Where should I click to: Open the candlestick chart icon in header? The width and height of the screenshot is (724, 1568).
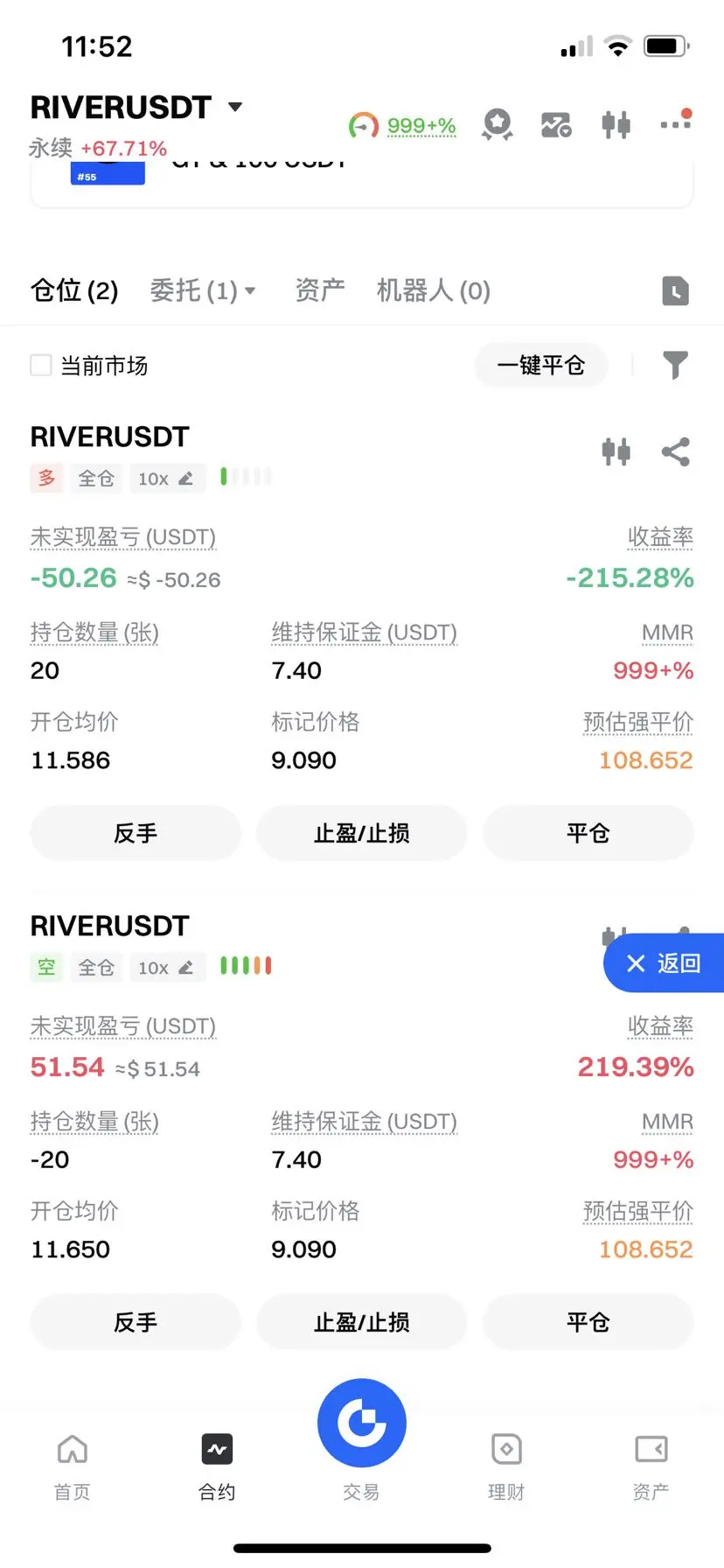[616, 125]
